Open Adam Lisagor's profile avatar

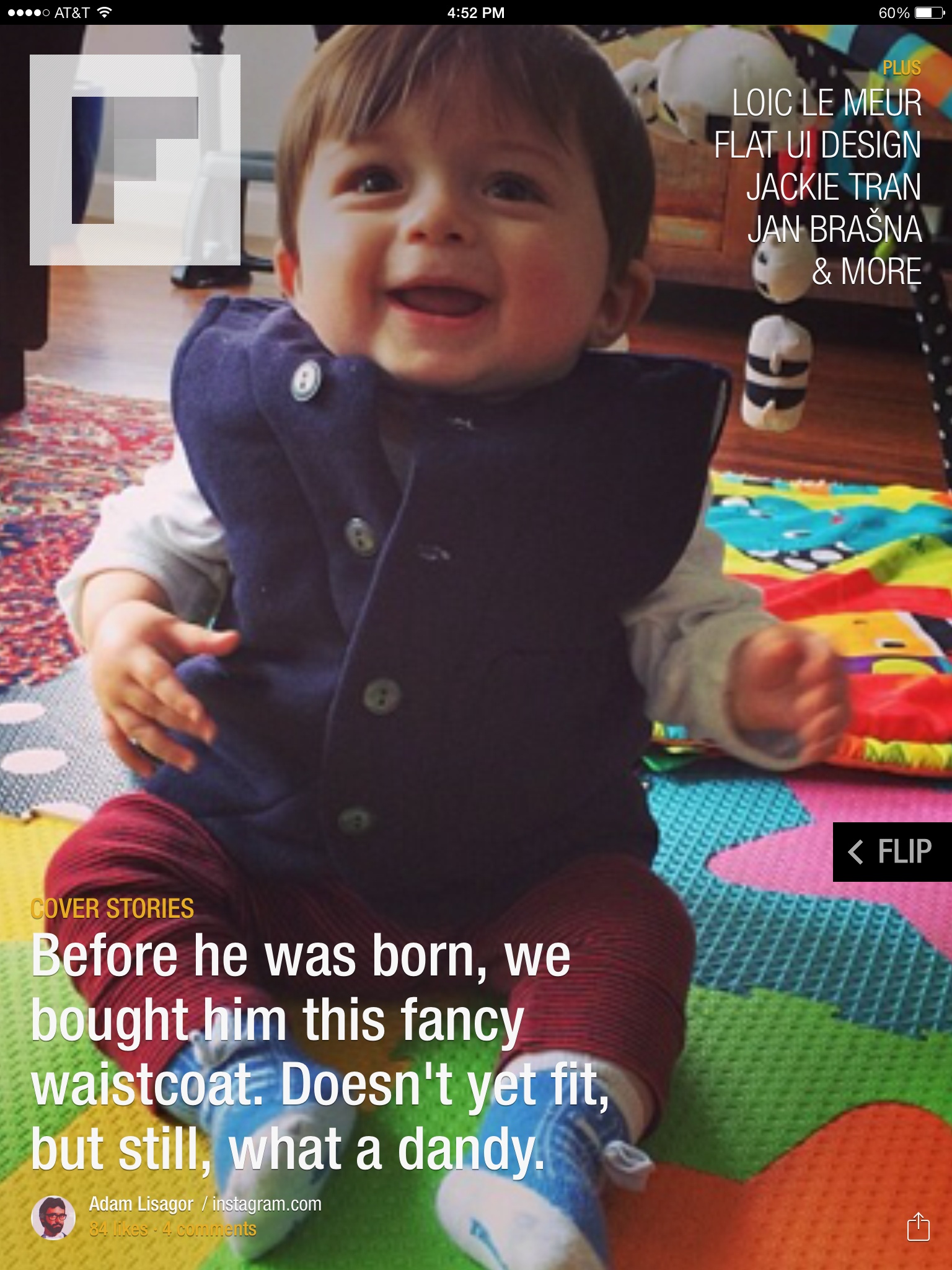pyautogui.click(x=53, y=1217)
